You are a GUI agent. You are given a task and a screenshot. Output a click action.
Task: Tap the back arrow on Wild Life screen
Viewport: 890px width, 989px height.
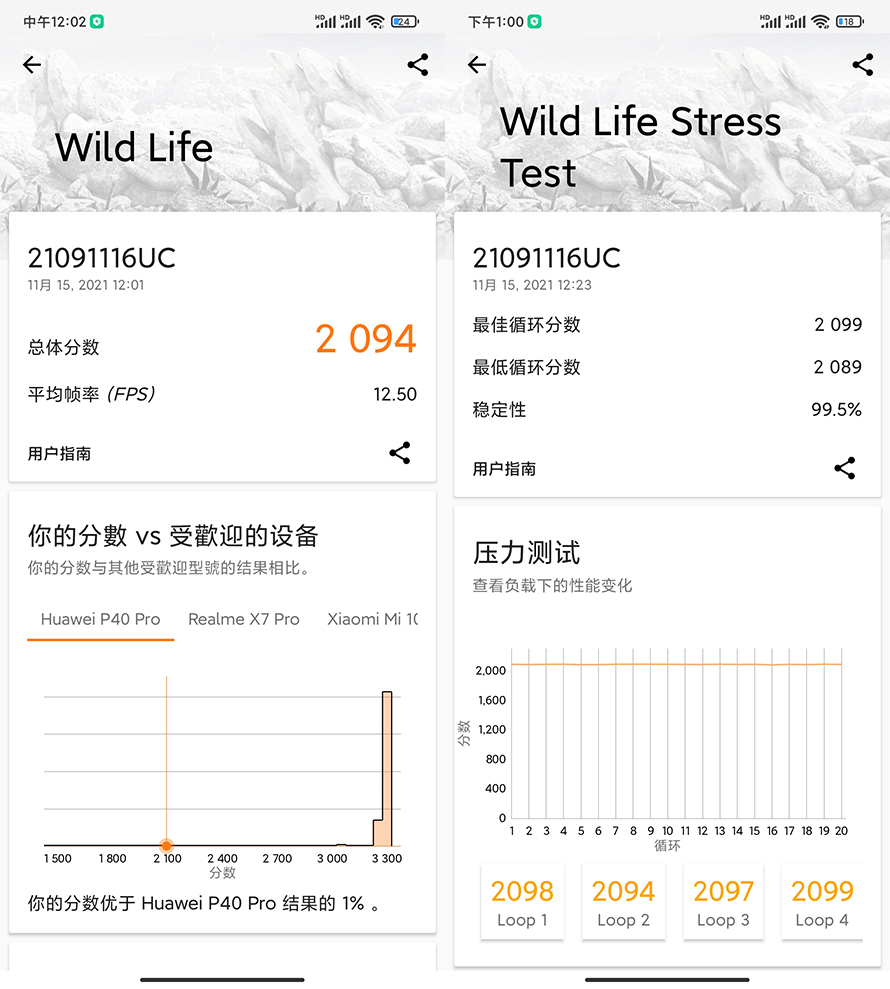pyautogui.click(x=31, y=64)
